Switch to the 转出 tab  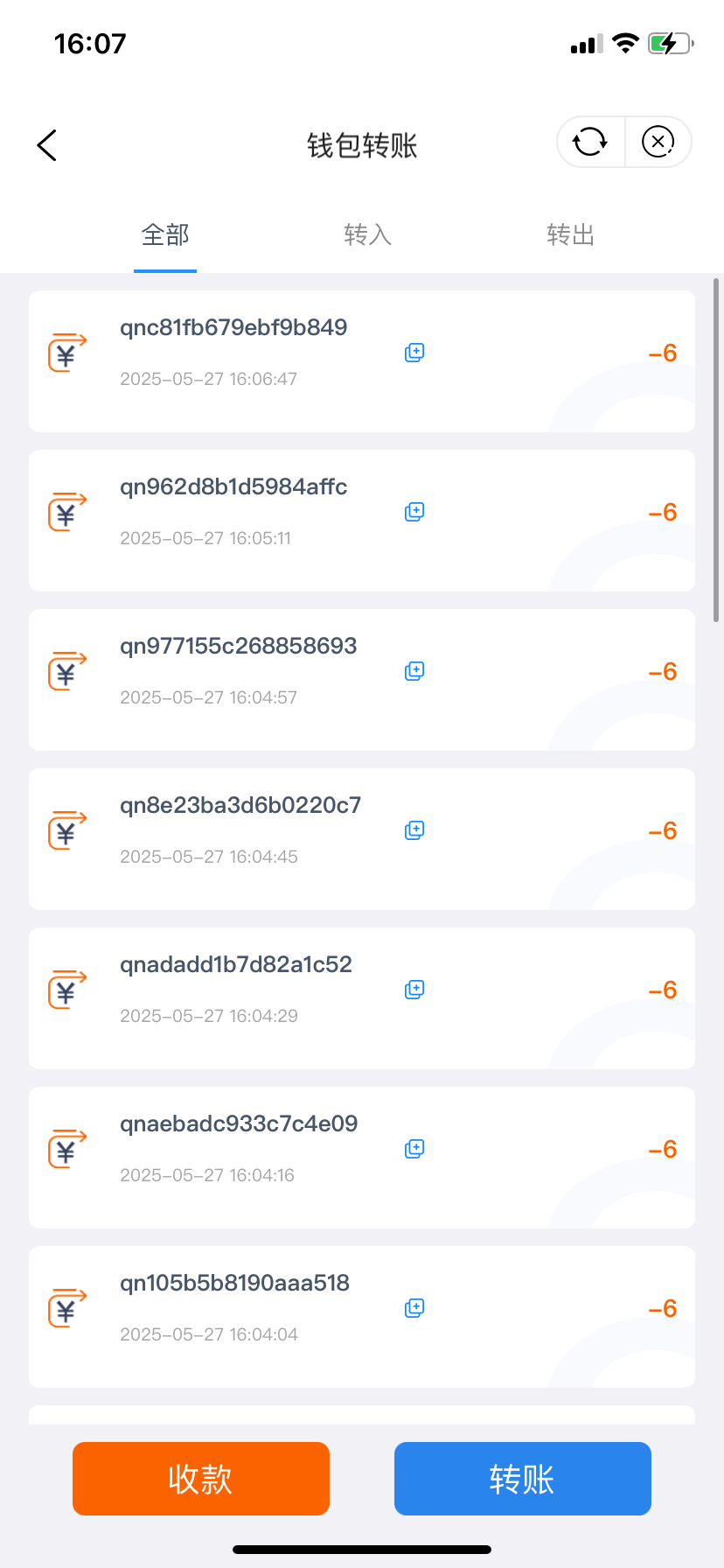tap(570, 234)
